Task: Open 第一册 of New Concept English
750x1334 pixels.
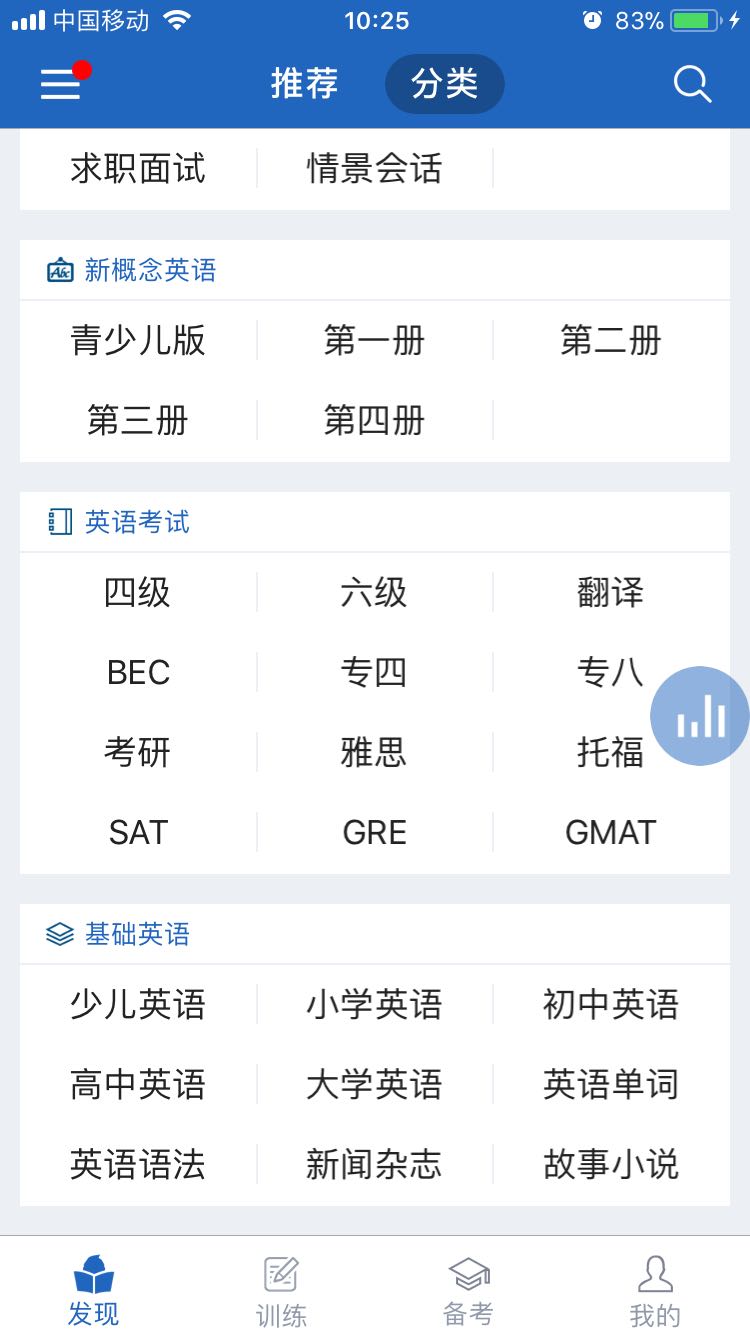Action: click(374, 341)
